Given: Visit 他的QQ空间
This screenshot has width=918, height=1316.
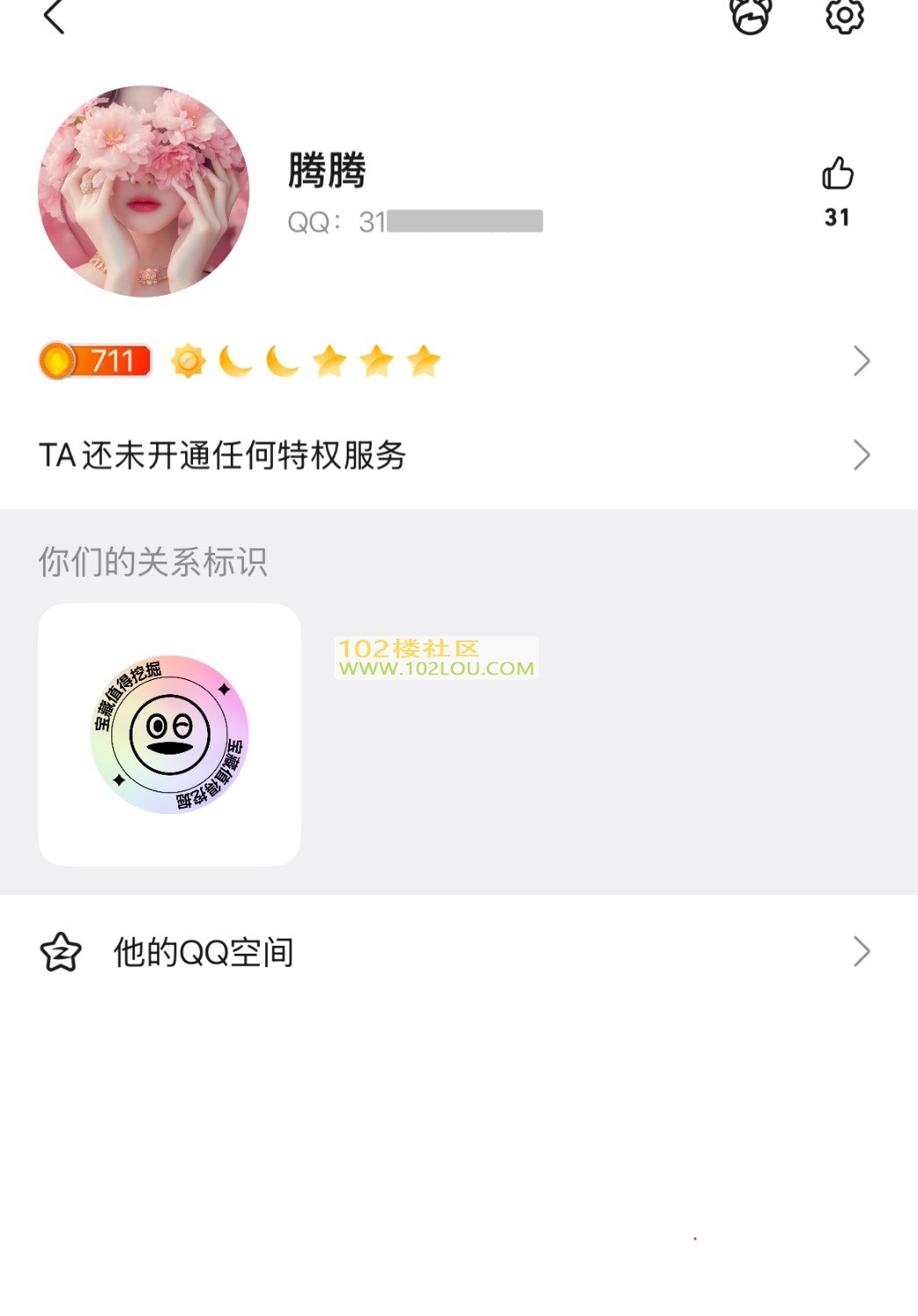Looking at the screenshot, I should [456, 952].
